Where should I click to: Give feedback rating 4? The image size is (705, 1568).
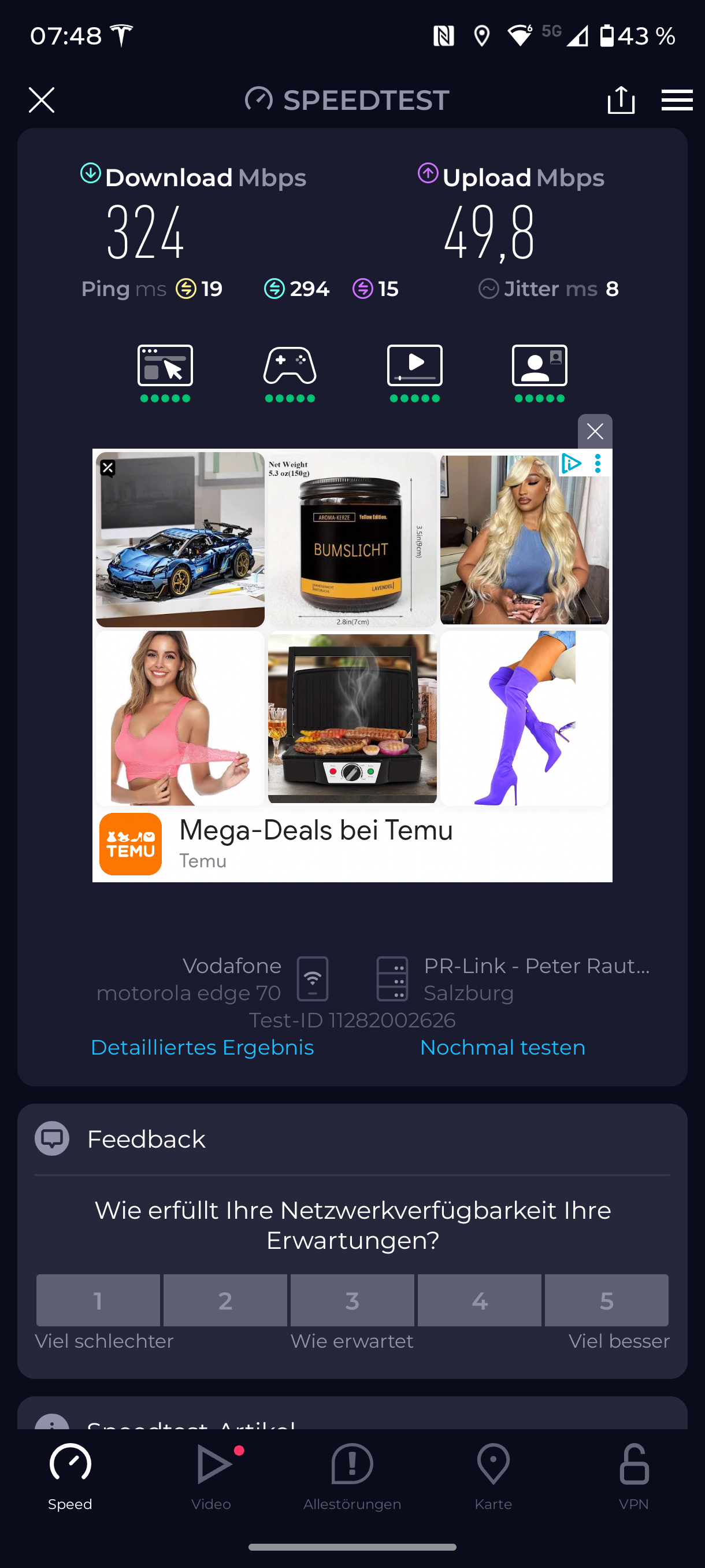point(479,1300)
